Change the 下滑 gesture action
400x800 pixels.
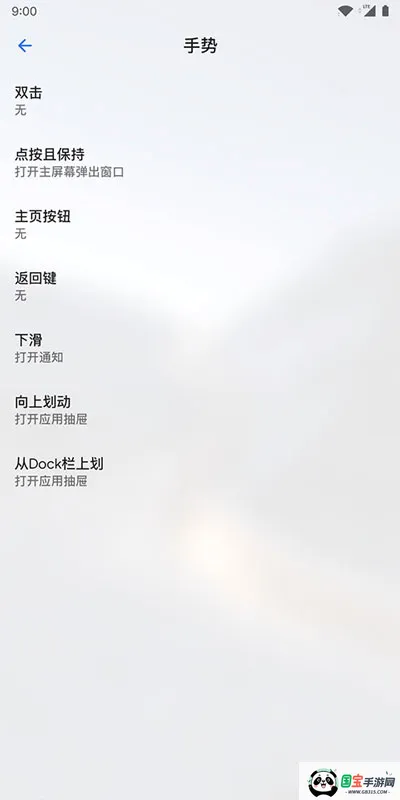pos(200,348)
